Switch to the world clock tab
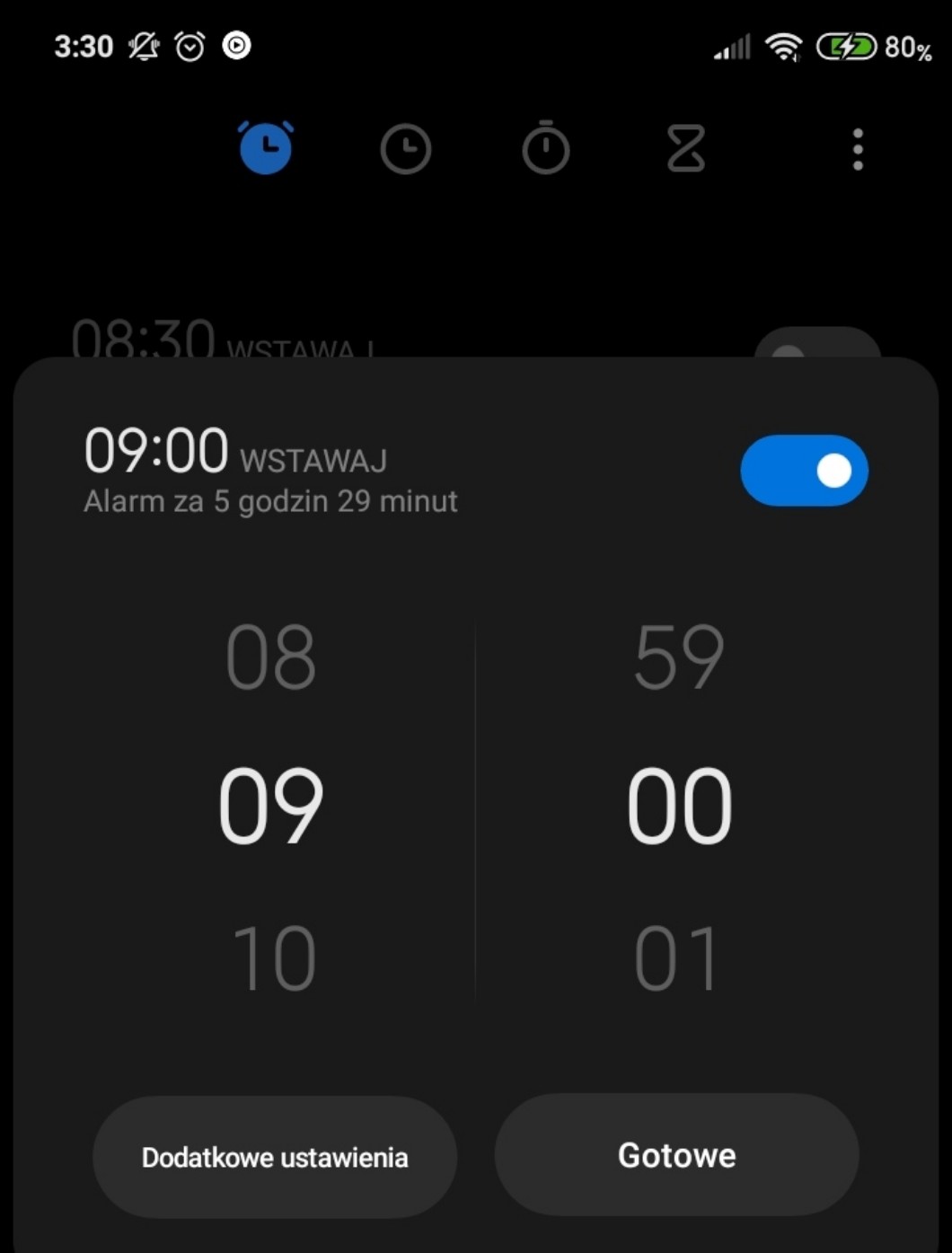952x1253 pixels. pos(406,149)
